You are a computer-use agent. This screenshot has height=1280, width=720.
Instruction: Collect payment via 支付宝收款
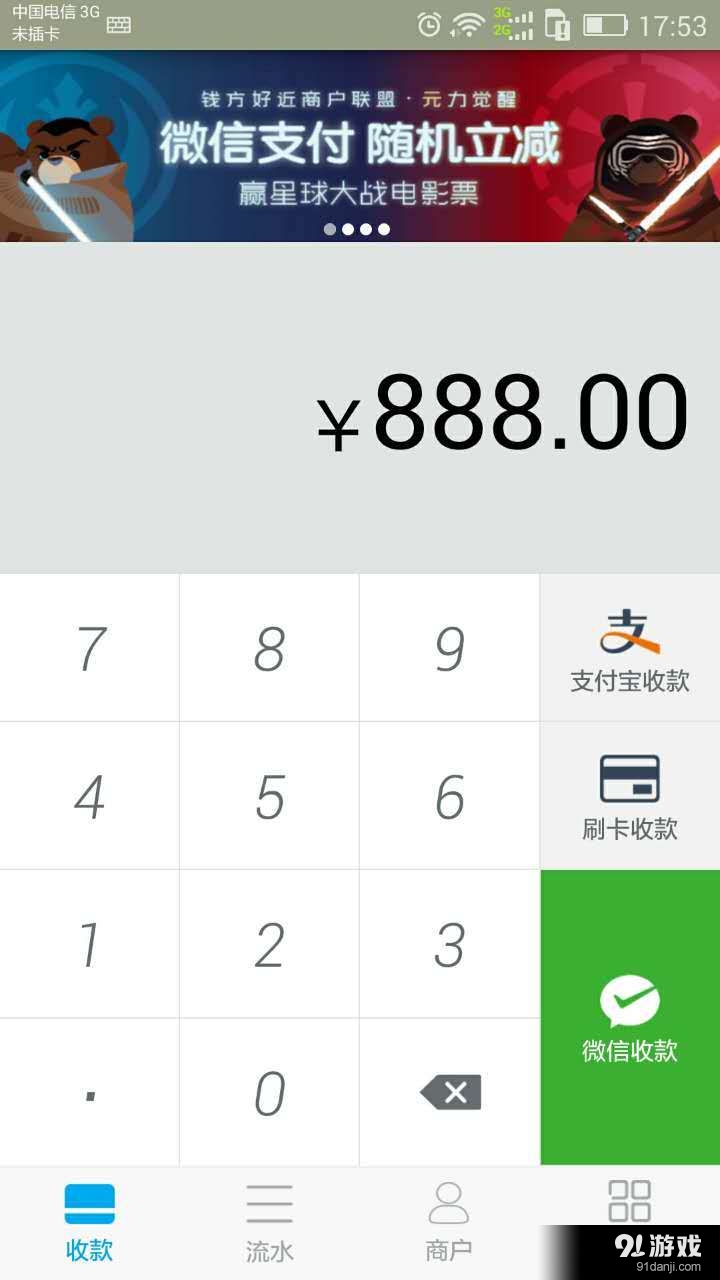tap(630, 648)
